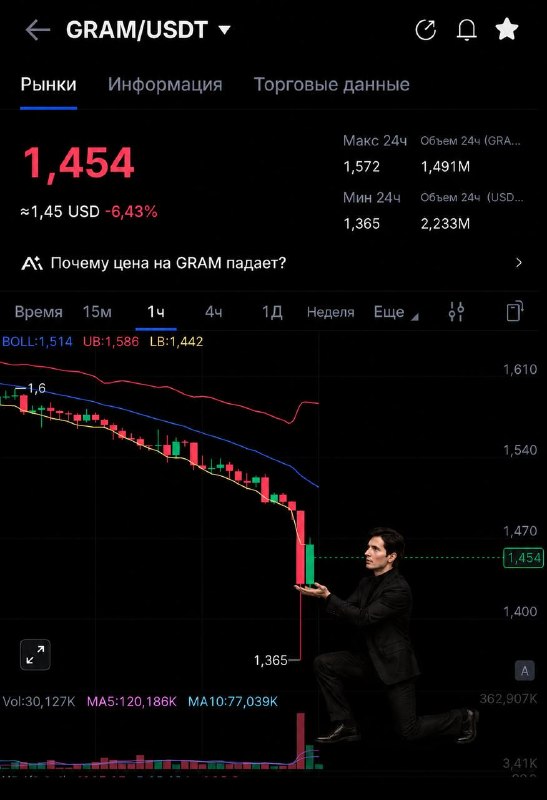This screenshot has height=800, width=547.
Task: Choose the Неделя chart interval
Action: tap(330, 312)
